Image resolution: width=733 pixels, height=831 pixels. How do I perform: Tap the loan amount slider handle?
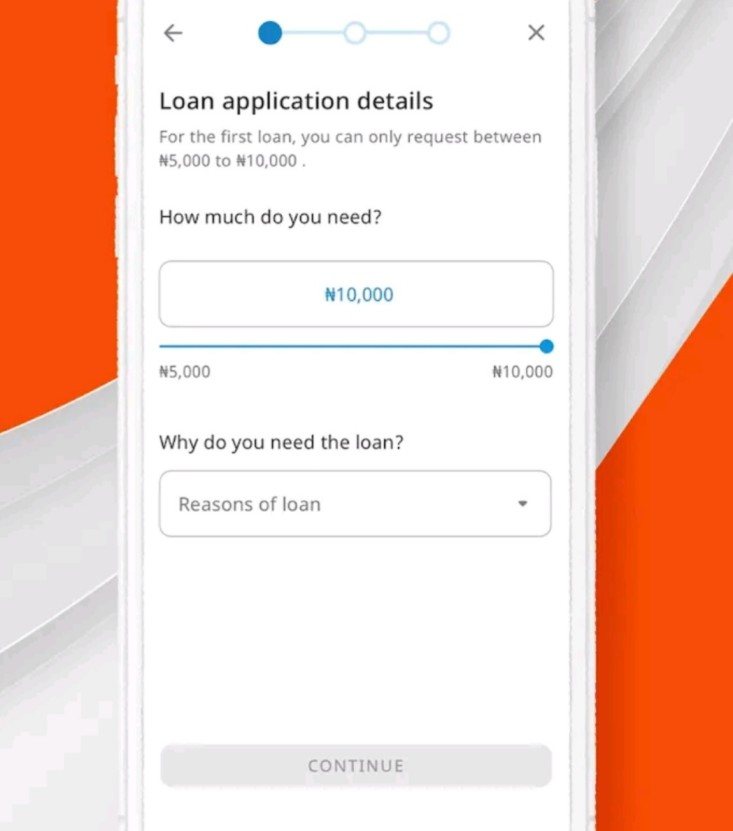point(546,347)
